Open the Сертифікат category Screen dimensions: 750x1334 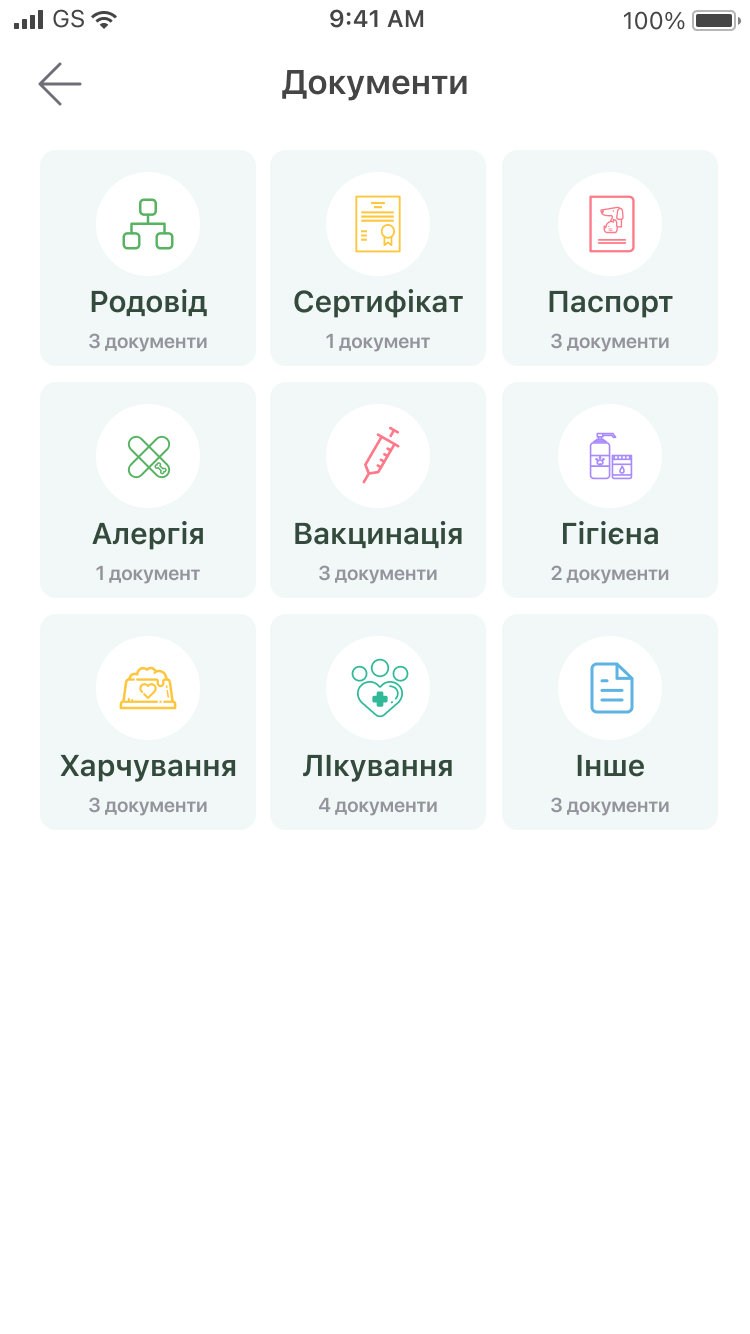point(378,258)
